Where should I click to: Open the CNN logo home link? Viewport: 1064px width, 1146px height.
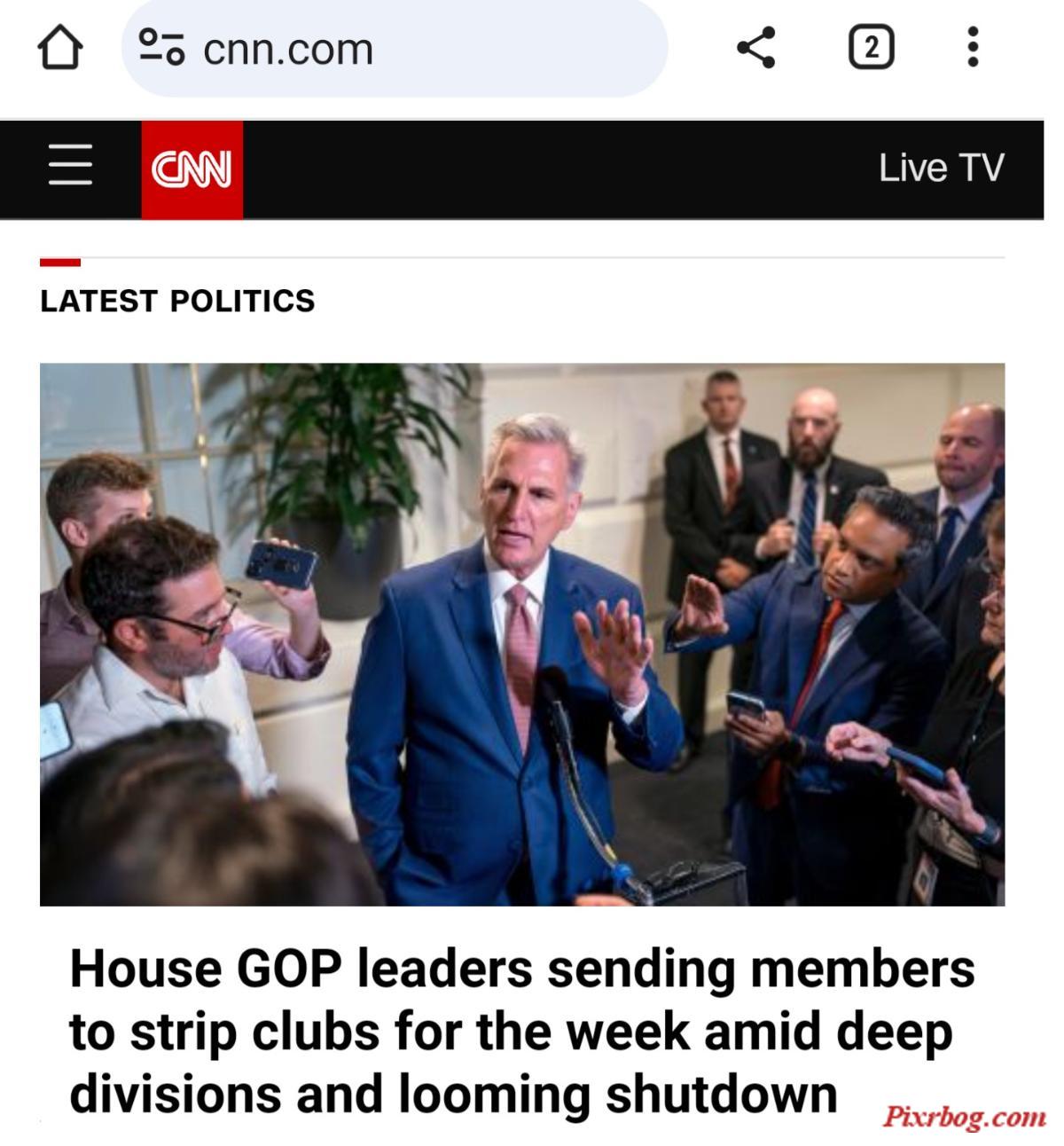click(x=192, y=169)
